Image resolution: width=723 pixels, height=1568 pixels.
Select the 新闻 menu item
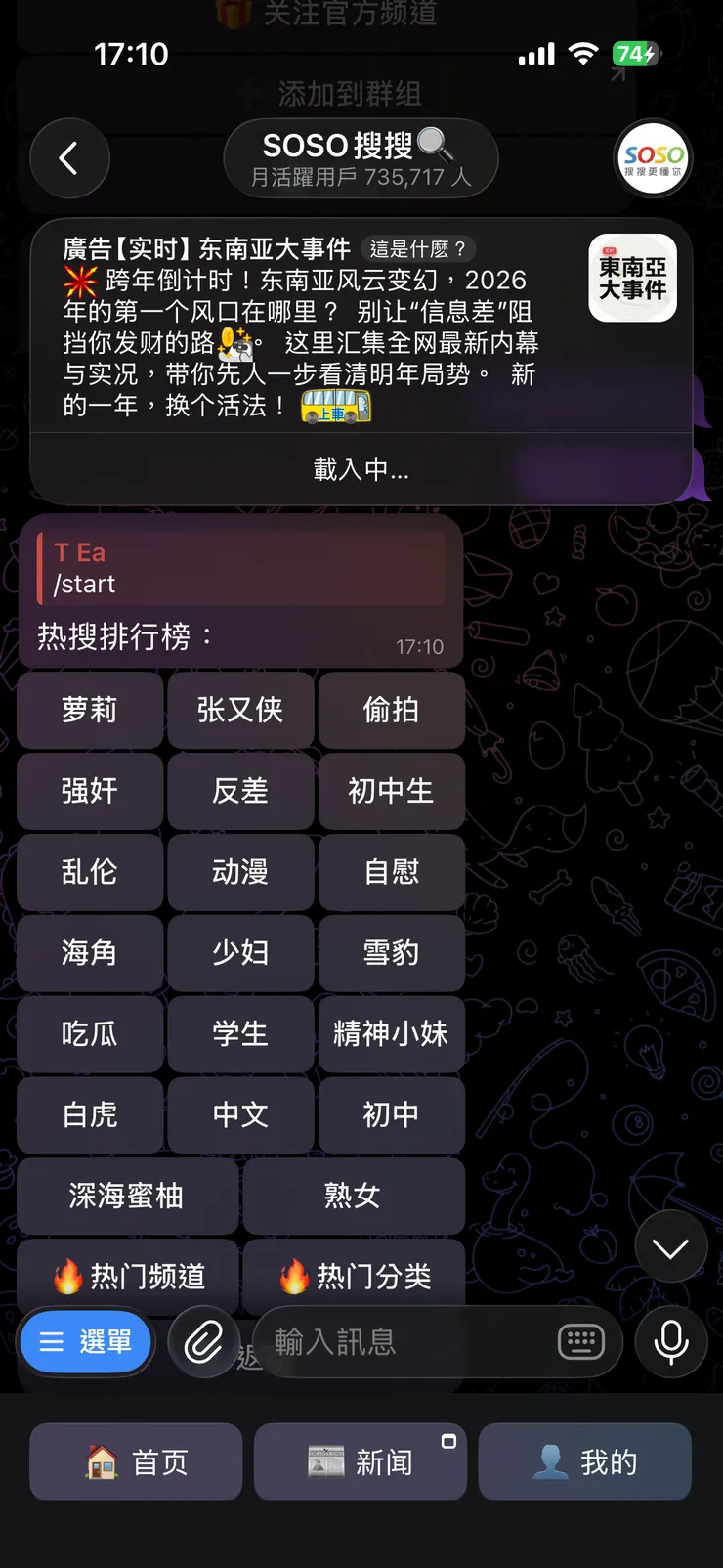[360, 1460]
